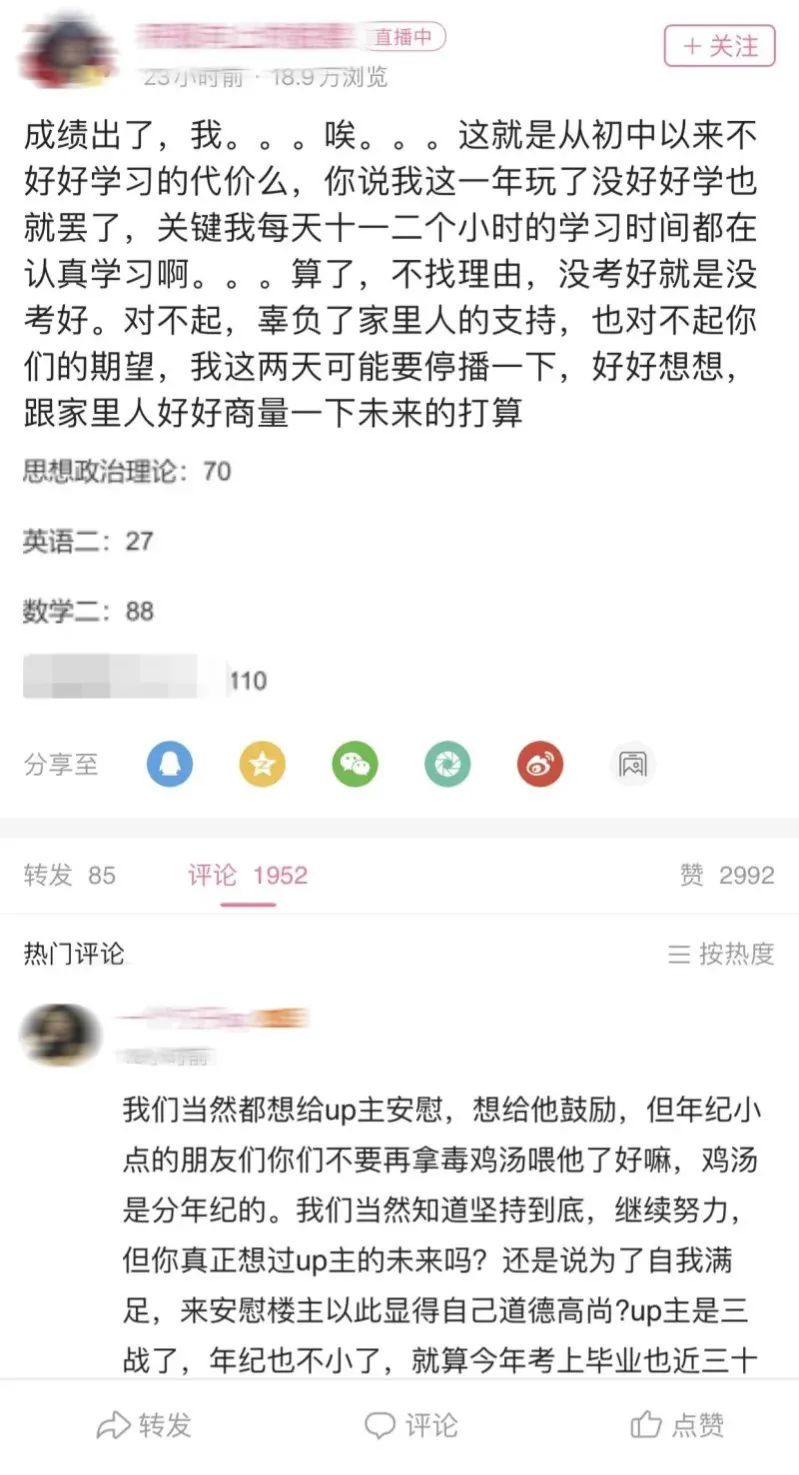
Task: Open the 直播中 live badge
Action: (403, 38)
